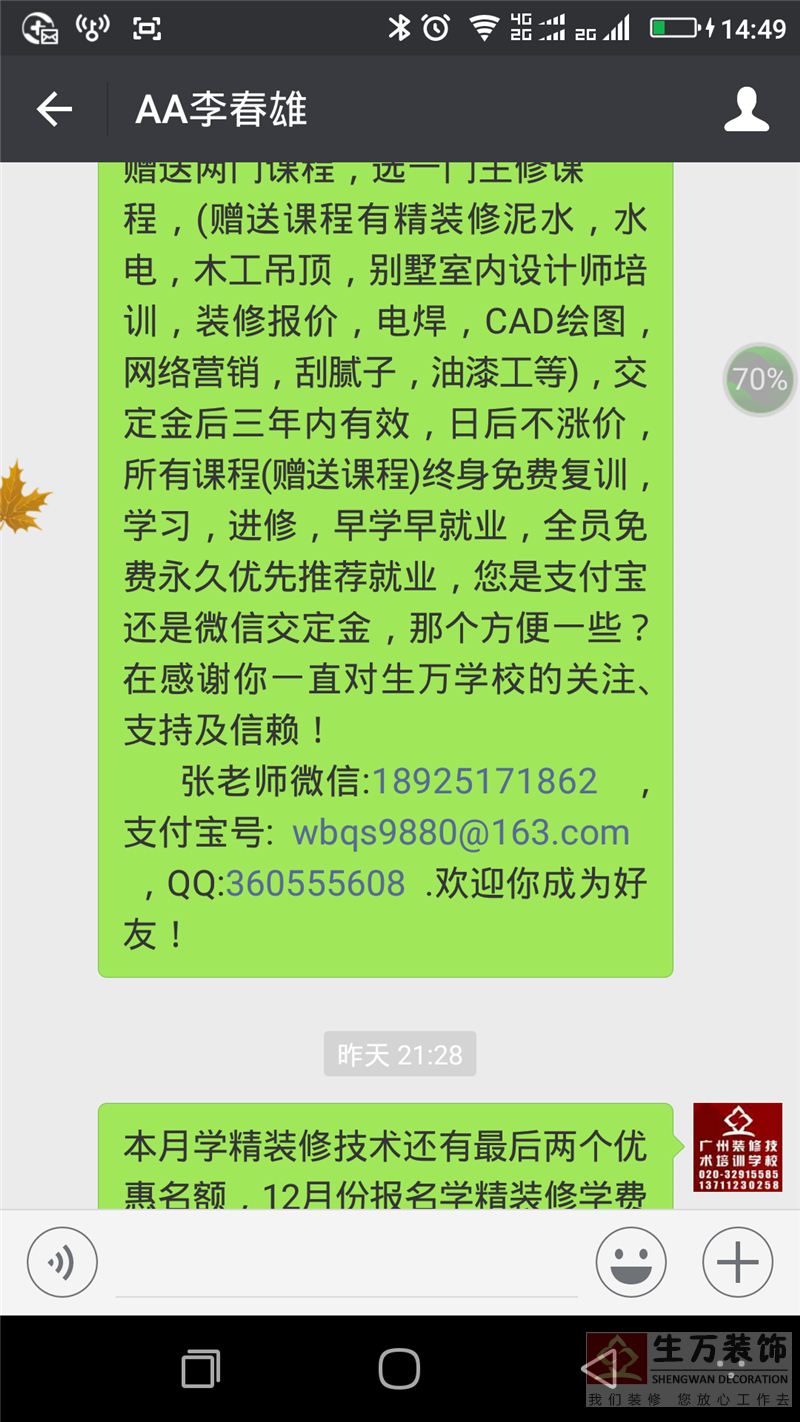Go back from the AA李春雄 chat

pos(54,109)
